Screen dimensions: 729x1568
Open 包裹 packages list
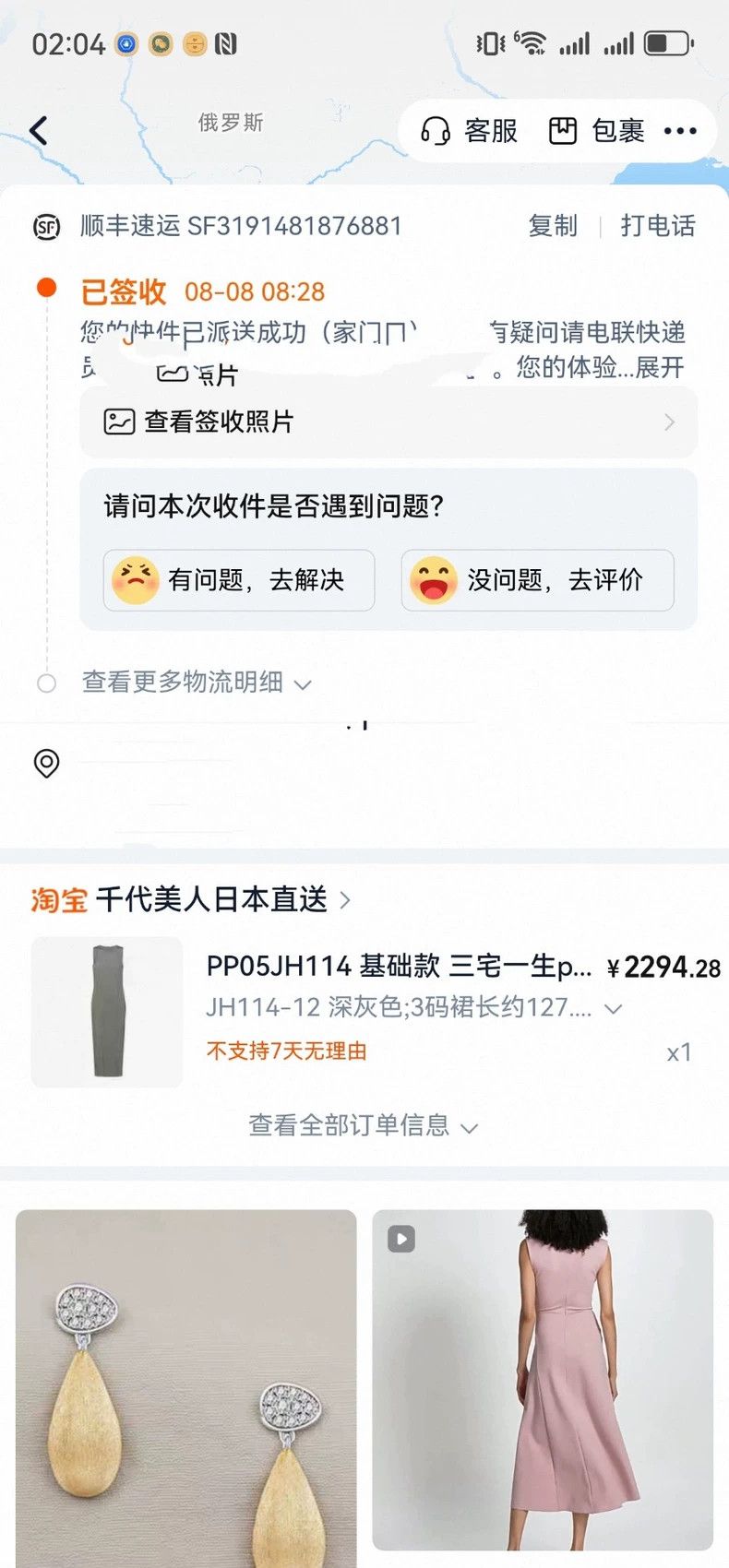596,131
